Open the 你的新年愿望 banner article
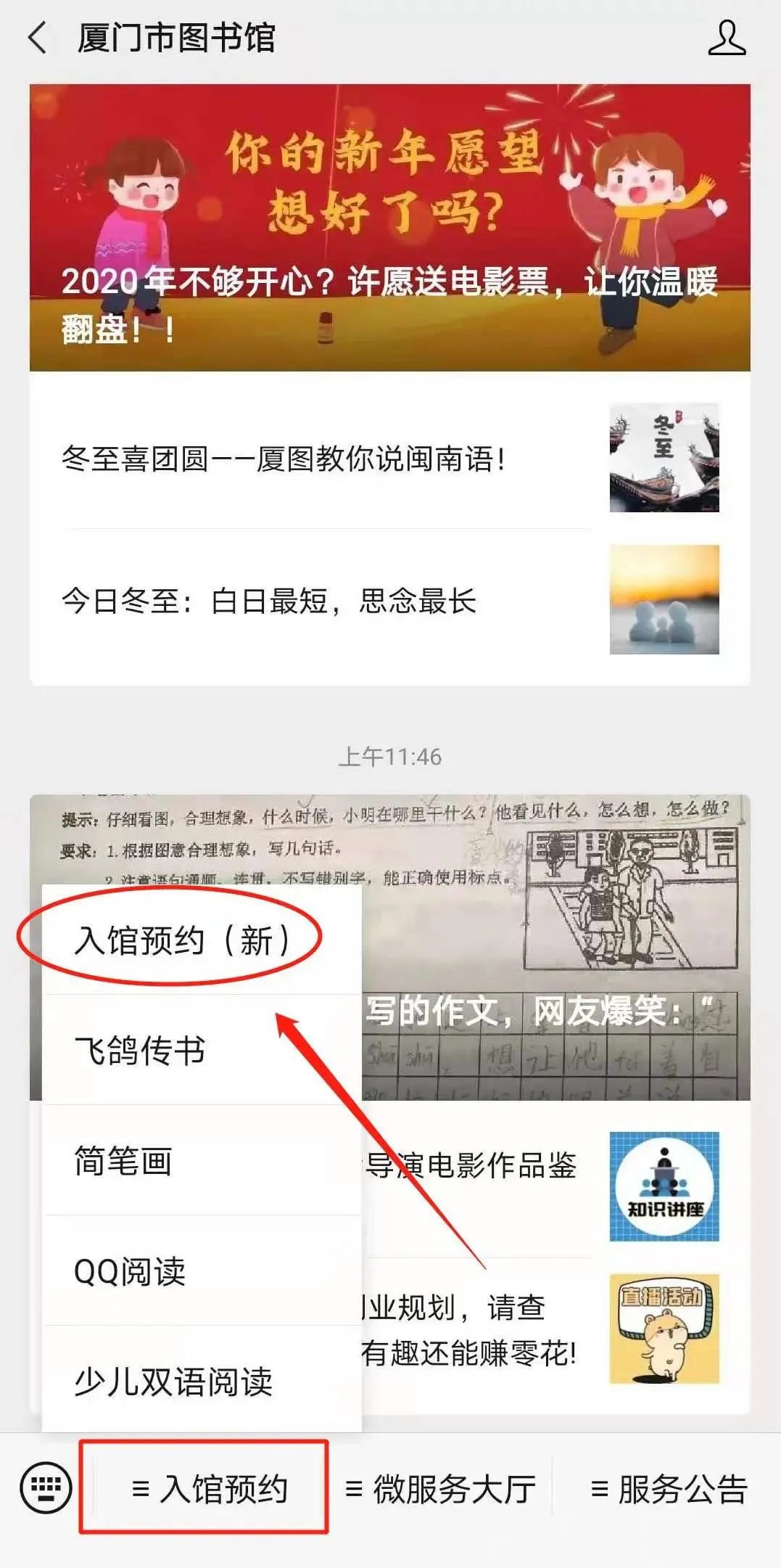 (x=389, y=227)
